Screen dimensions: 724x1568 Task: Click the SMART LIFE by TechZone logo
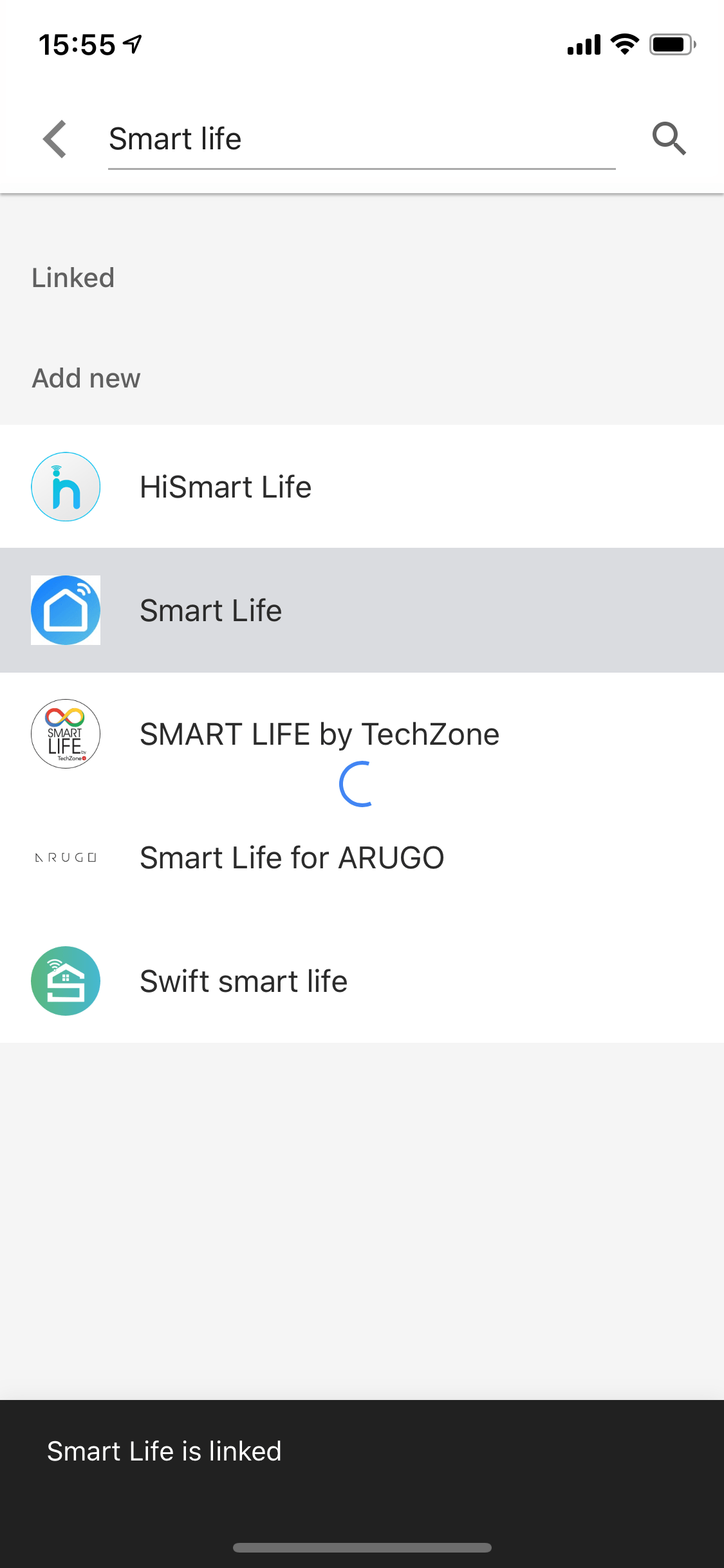[65, 733]
